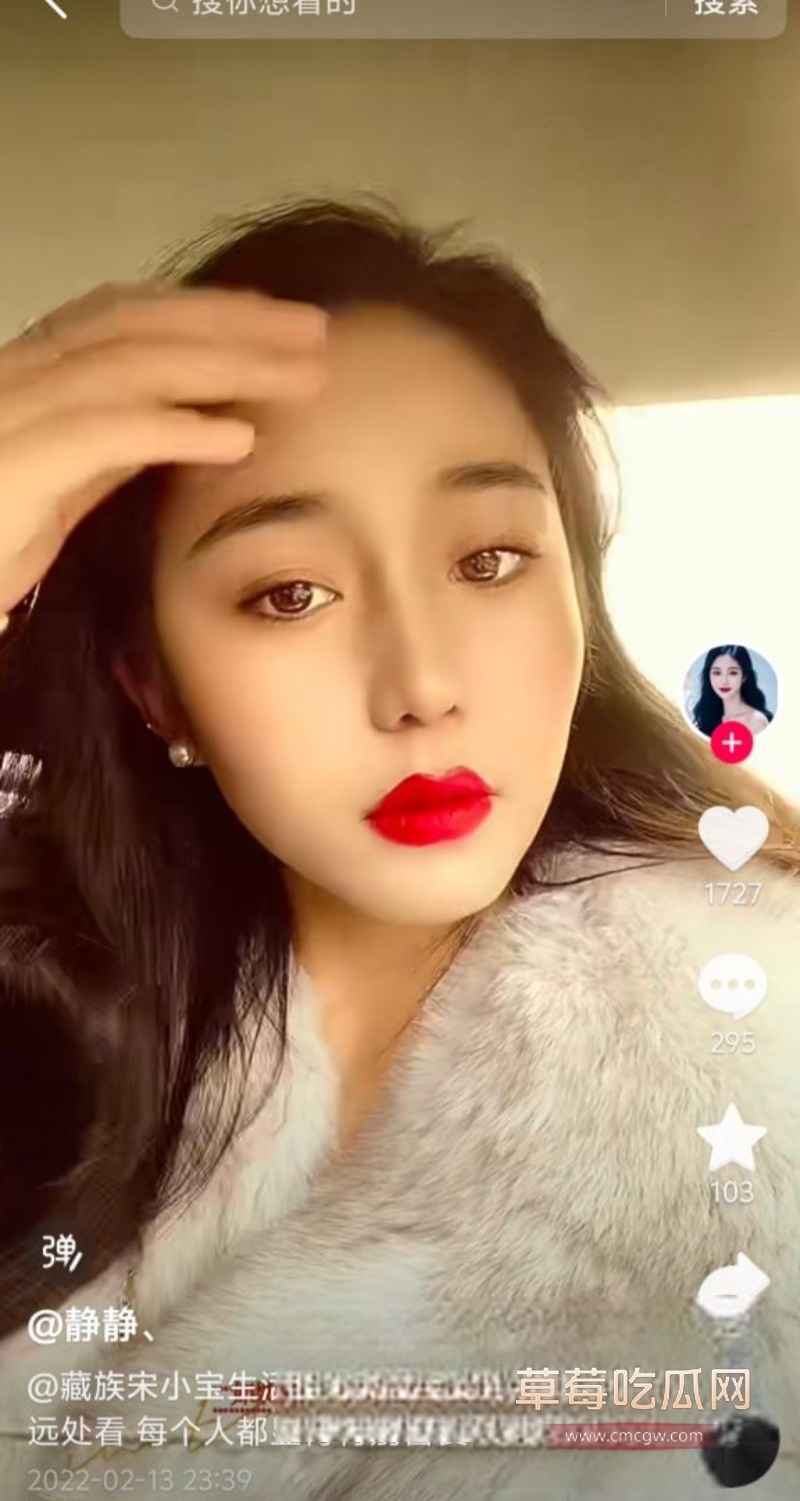Screen dimensions: 800x1501
Task: Like this video with the heart
Action: tap(733, 838)
